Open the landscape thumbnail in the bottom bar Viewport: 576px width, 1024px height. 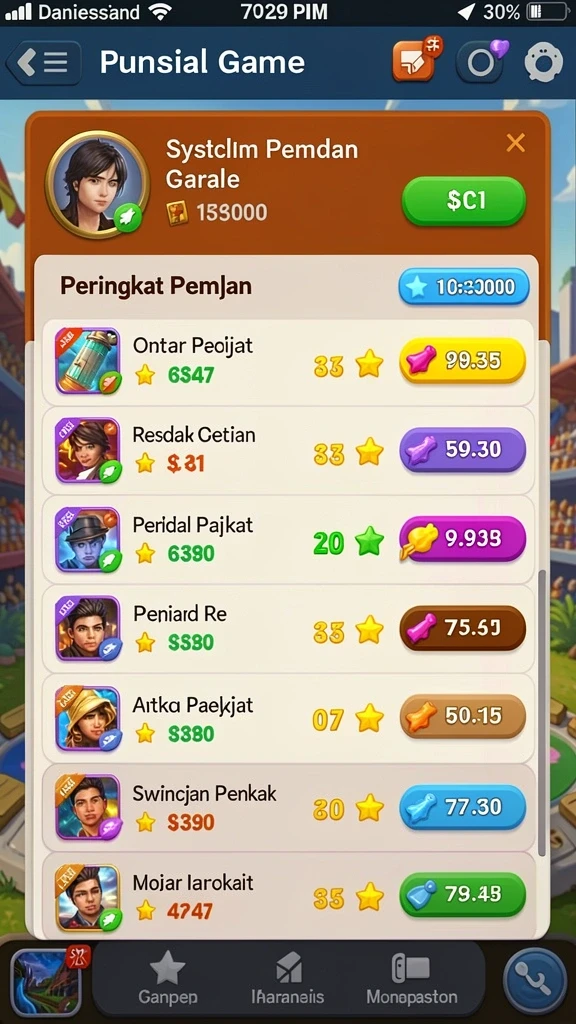[x=46, y=983]
